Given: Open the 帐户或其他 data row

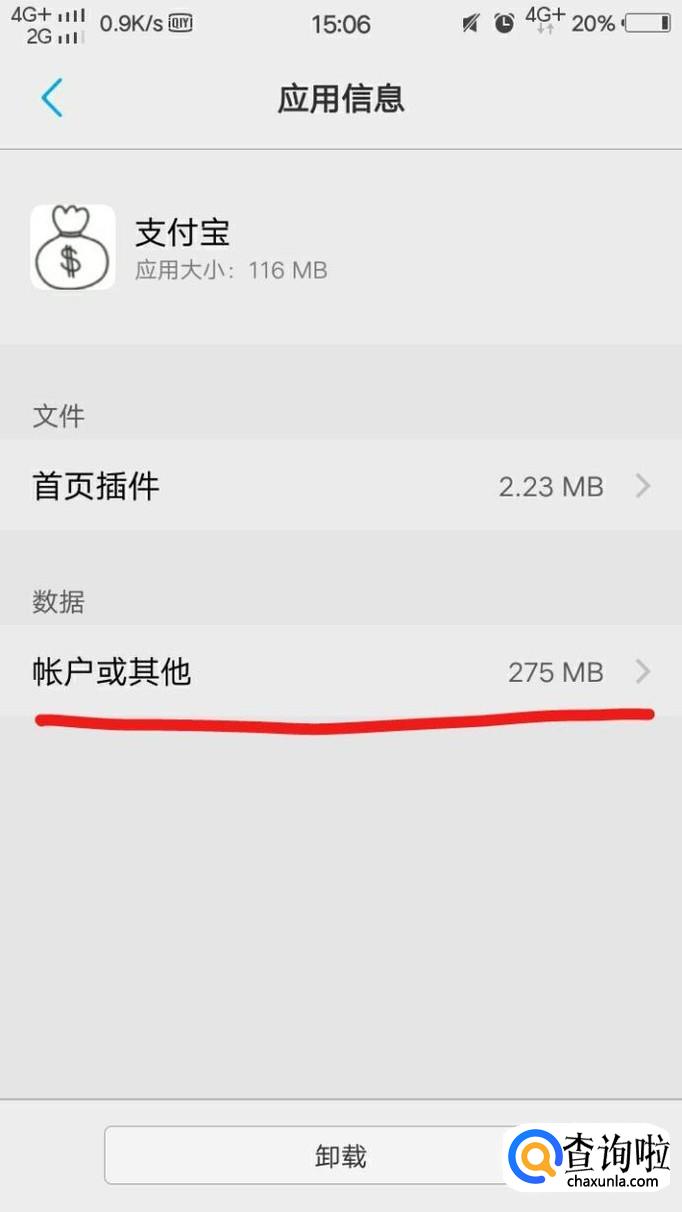Looking at the screenshot, I should (341, 672).
